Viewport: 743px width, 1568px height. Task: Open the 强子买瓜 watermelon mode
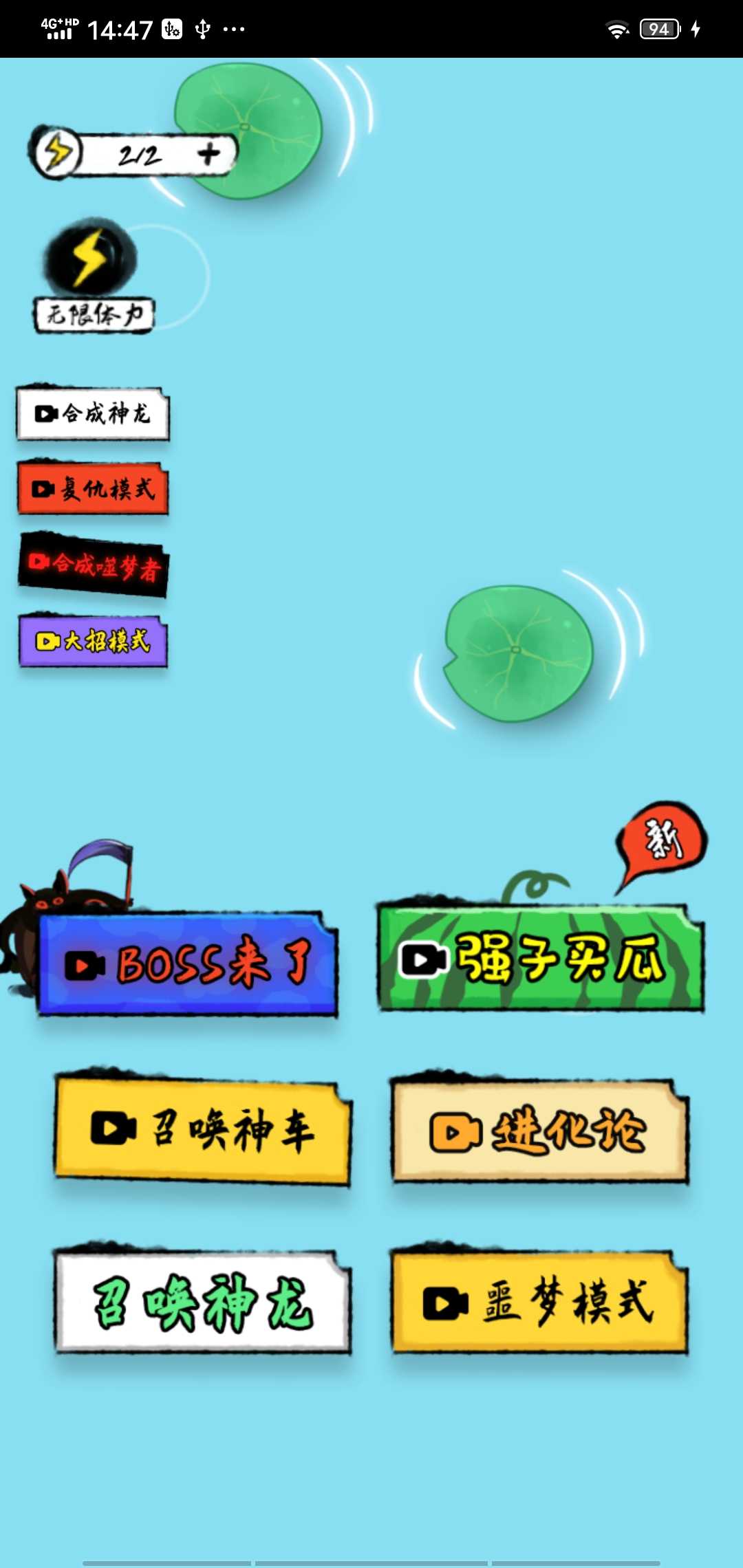tap(541, 958)
